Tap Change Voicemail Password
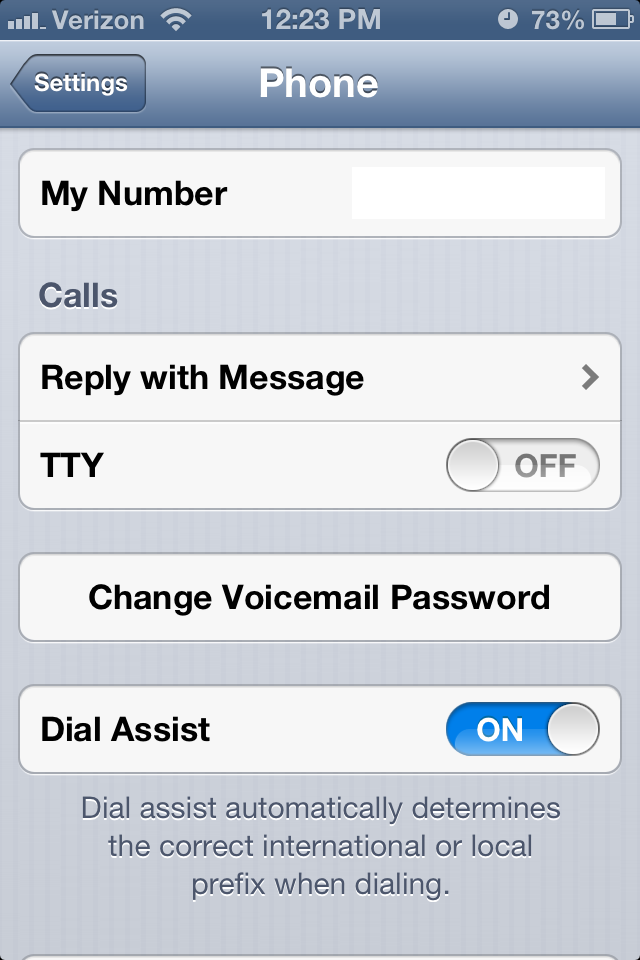Screen dimensions: 640x960 (320, 597)
